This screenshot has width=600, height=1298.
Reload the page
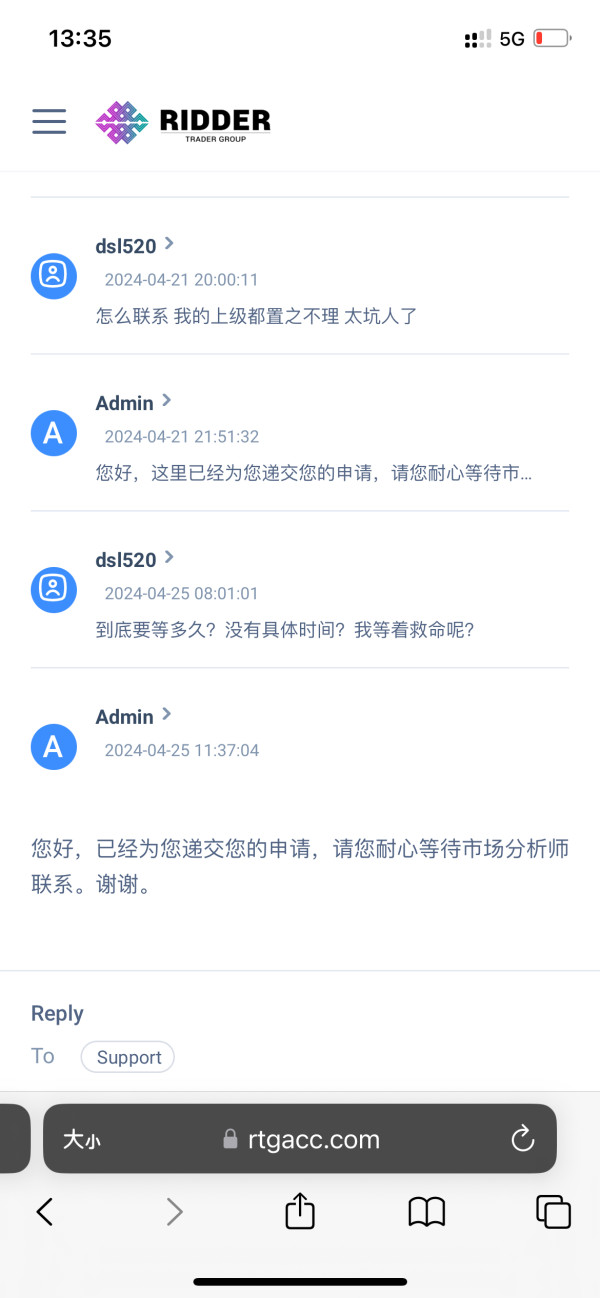click(522, 1139)
